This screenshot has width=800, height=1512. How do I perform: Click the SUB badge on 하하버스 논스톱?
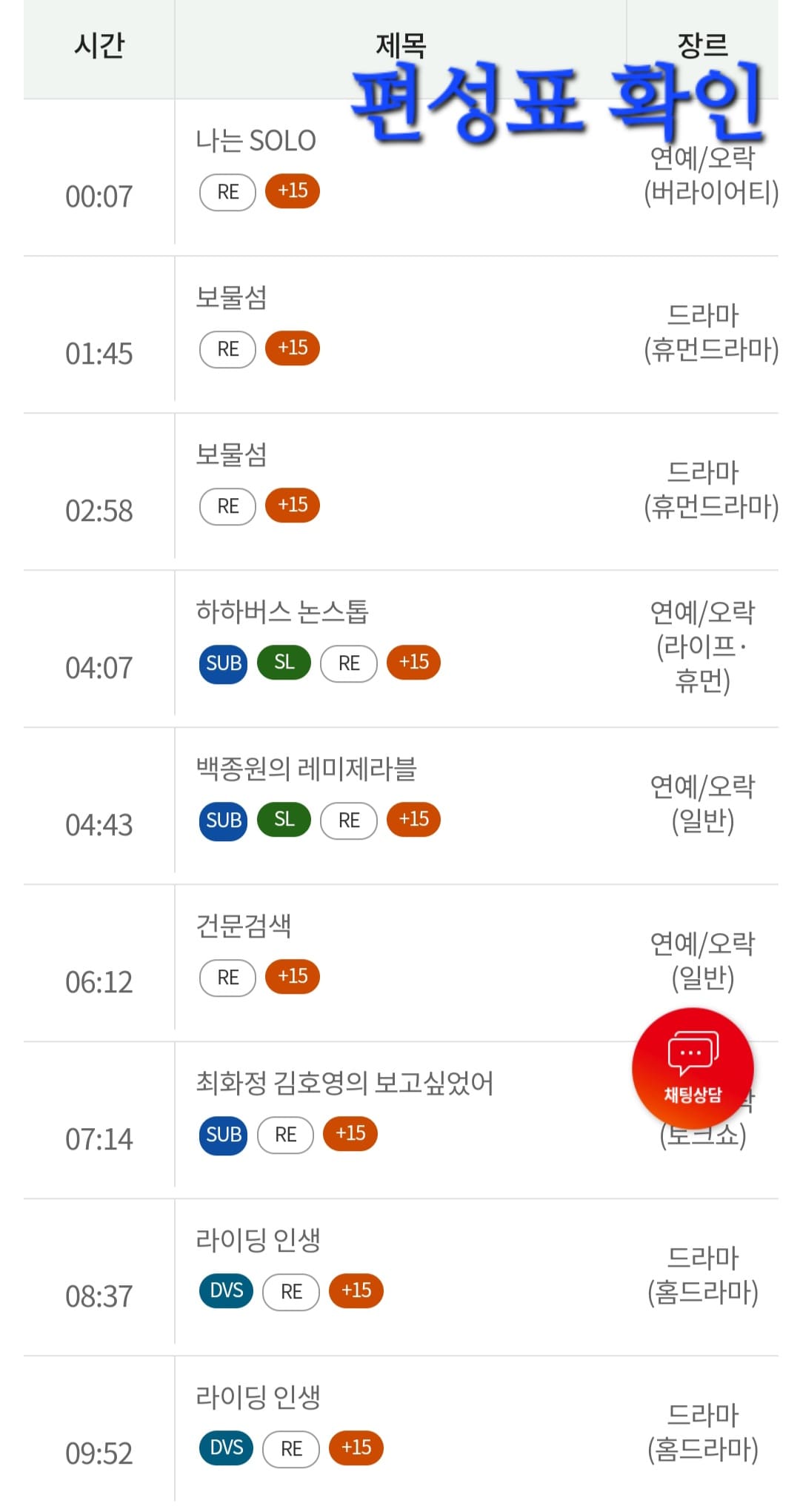point(224,663)
